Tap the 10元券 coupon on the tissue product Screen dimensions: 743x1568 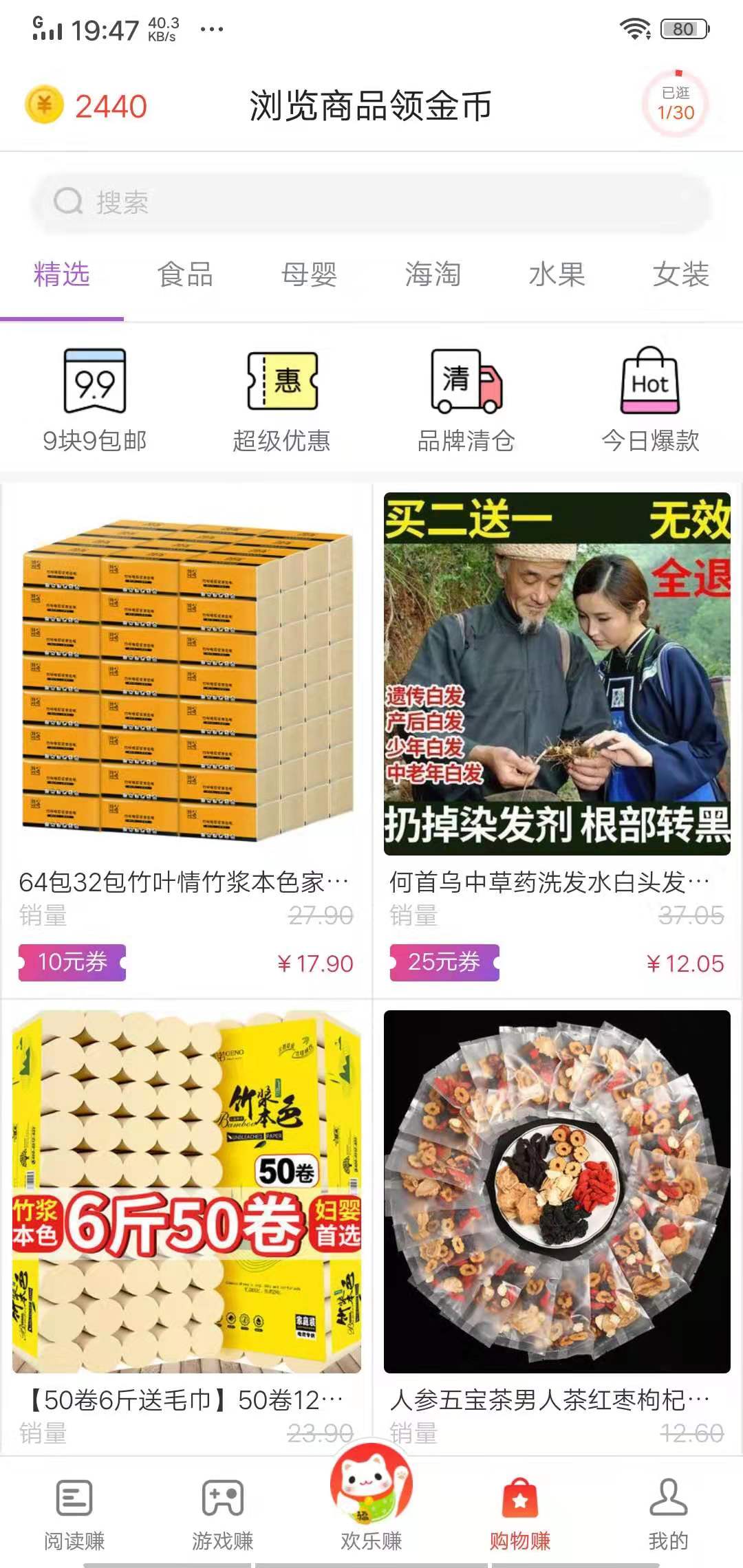(x=71, y=963)
